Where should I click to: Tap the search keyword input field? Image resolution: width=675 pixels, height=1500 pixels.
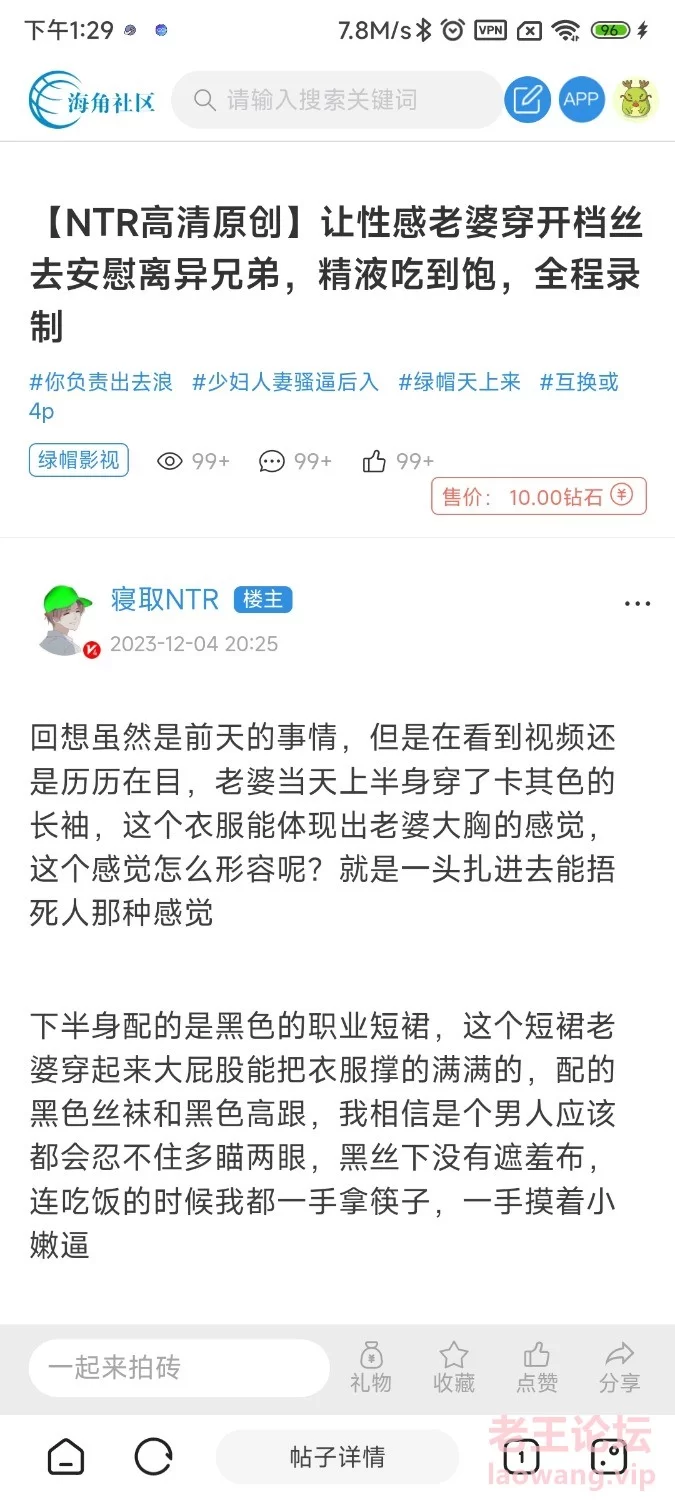(337, 100)
